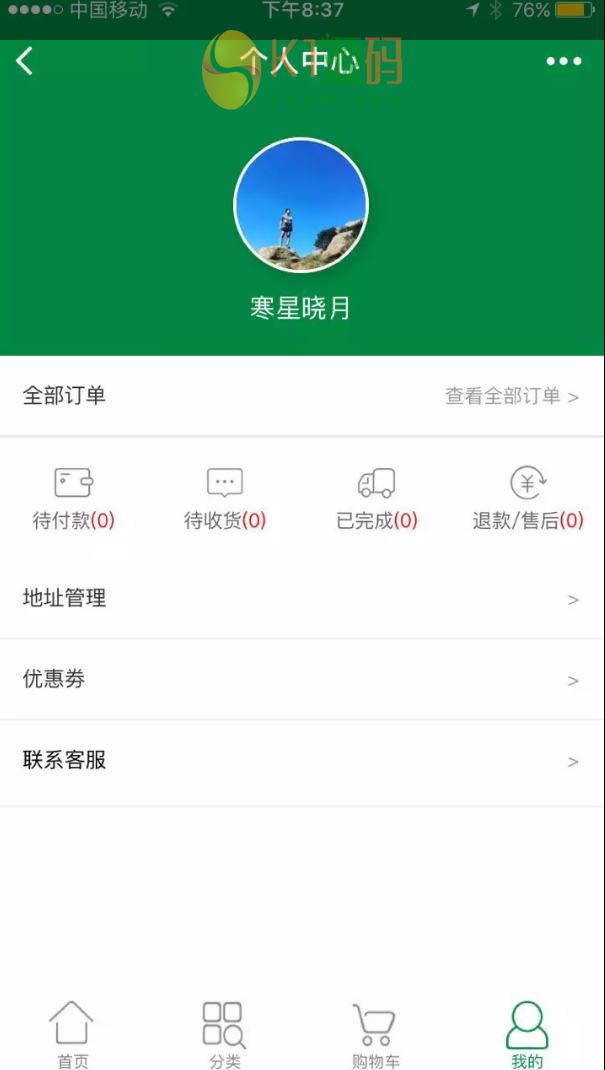Contact support via 联系客服

pos(300,761)
